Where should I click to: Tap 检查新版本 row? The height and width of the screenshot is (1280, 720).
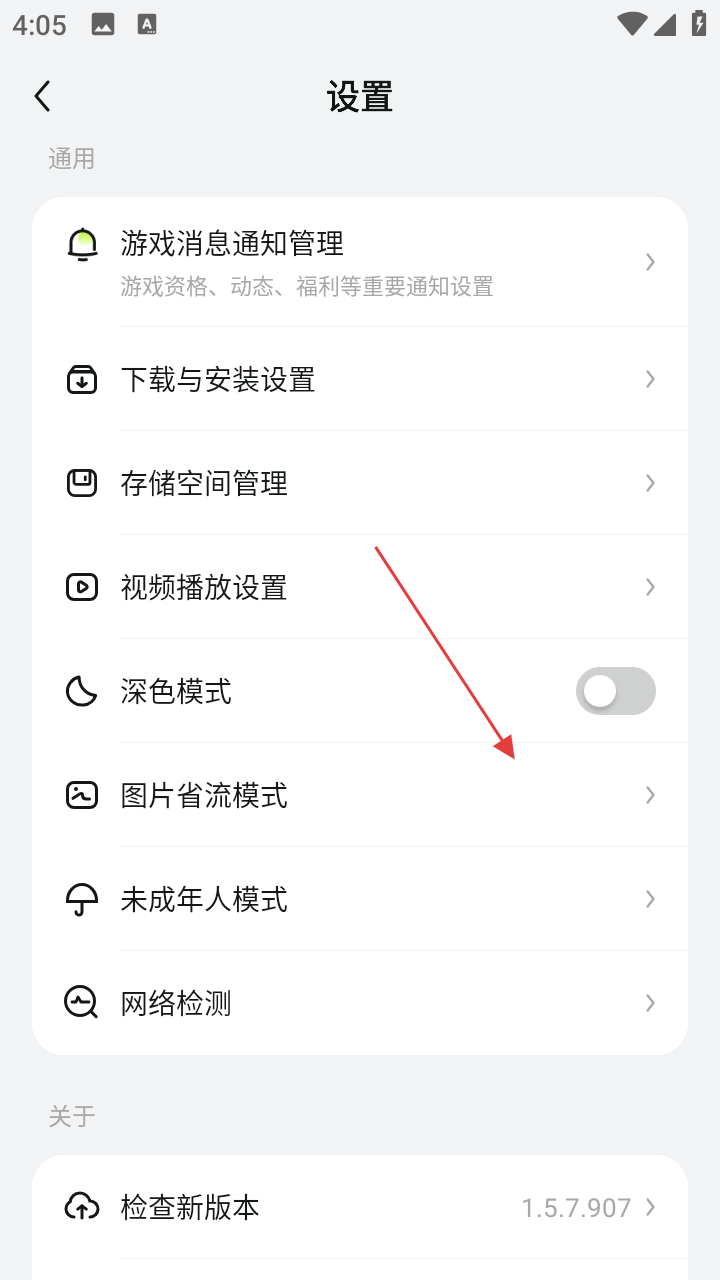(x=360, y=1207)
